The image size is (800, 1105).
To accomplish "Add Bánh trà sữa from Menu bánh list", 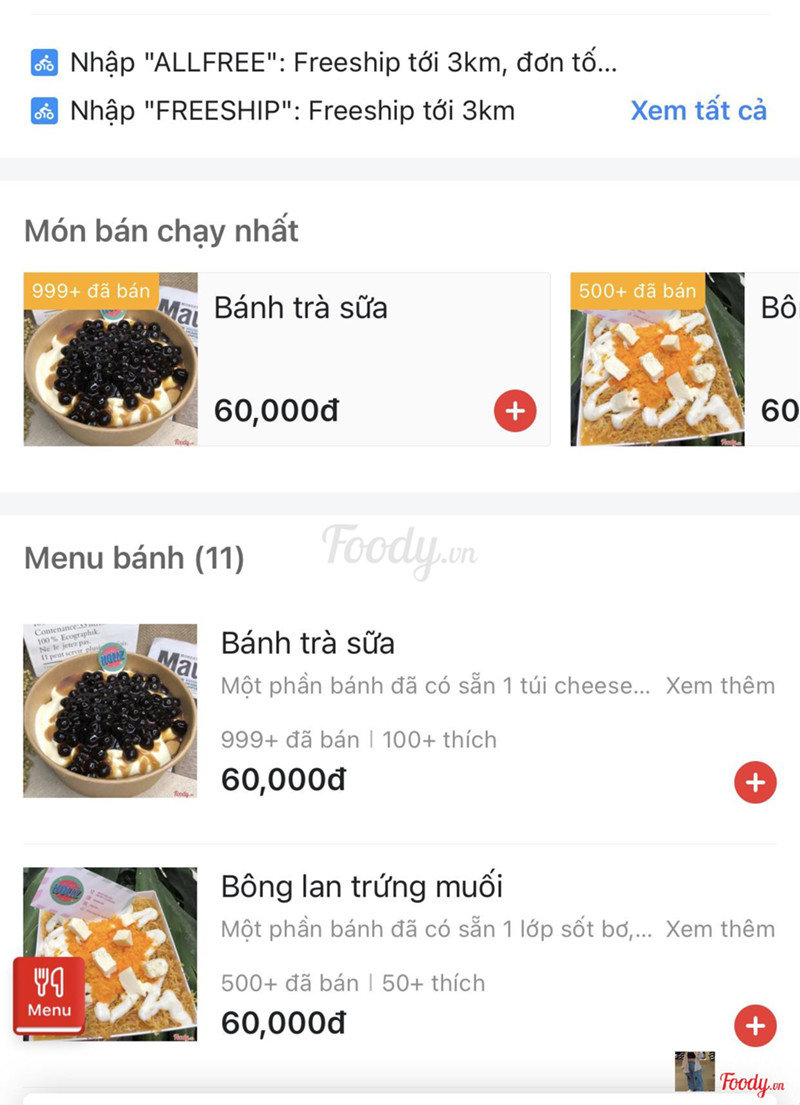I will point(755,782).
